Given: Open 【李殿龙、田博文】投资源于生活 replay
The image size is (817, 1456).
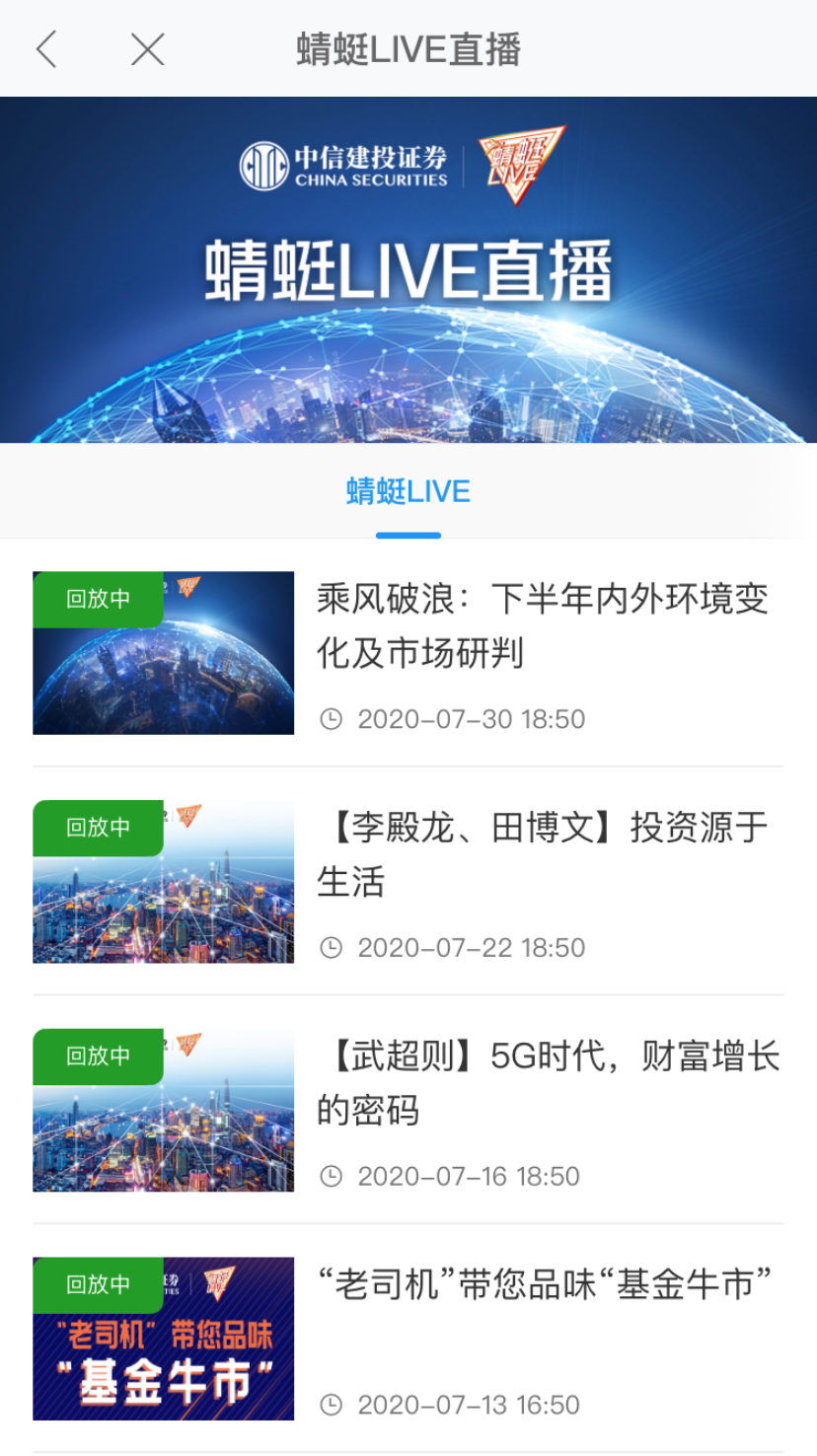Looking at the screenshot, I should click(x=542, y=853).
